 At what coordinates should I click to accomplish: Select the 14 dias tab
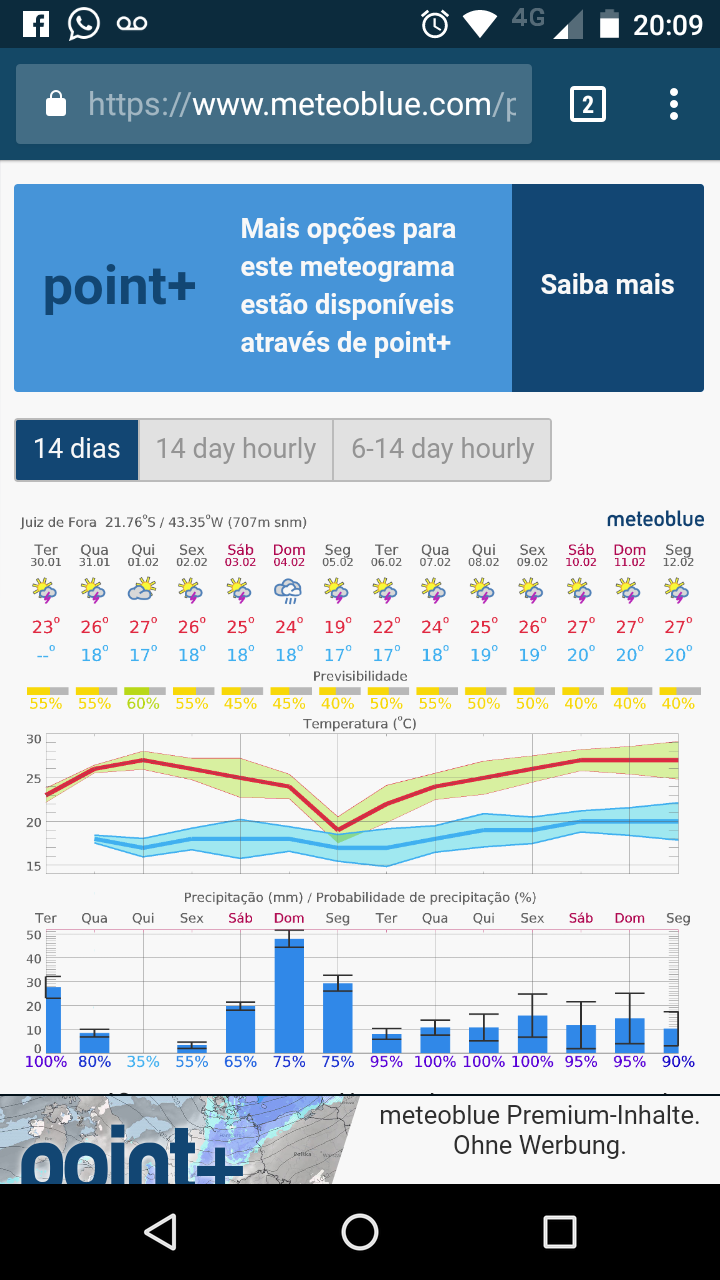77,449
